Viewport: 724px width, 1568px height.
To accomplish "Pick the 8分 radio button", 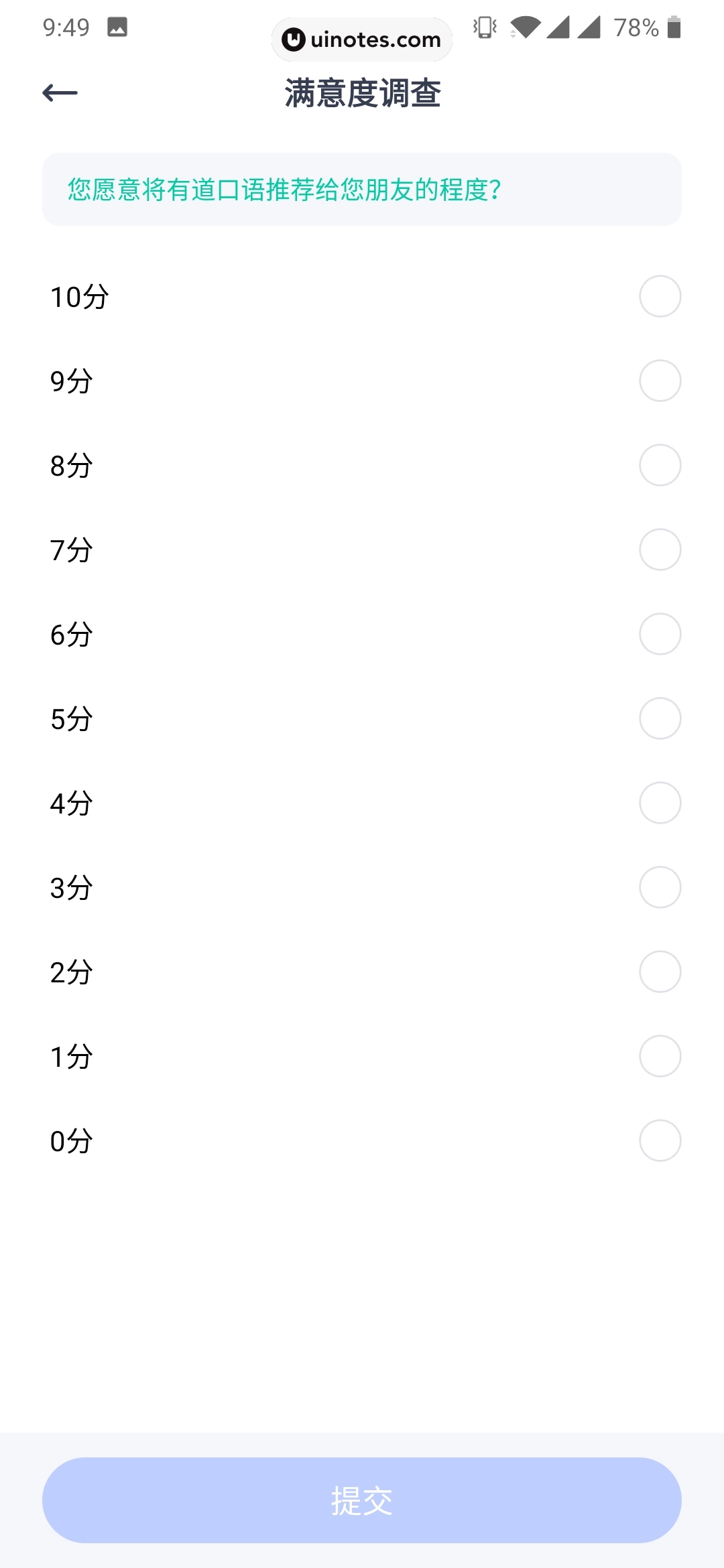I will click(660, 465).
